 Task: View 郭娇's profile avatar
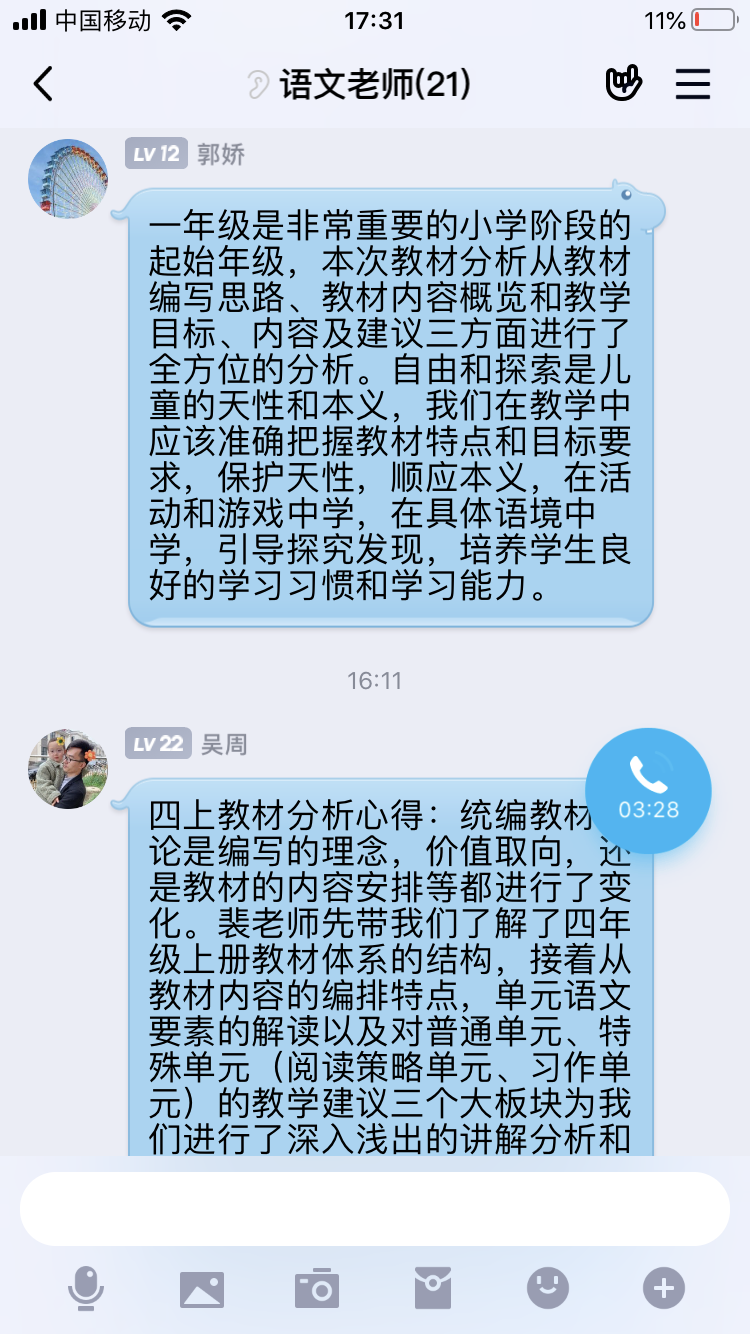tap(67, 178)
